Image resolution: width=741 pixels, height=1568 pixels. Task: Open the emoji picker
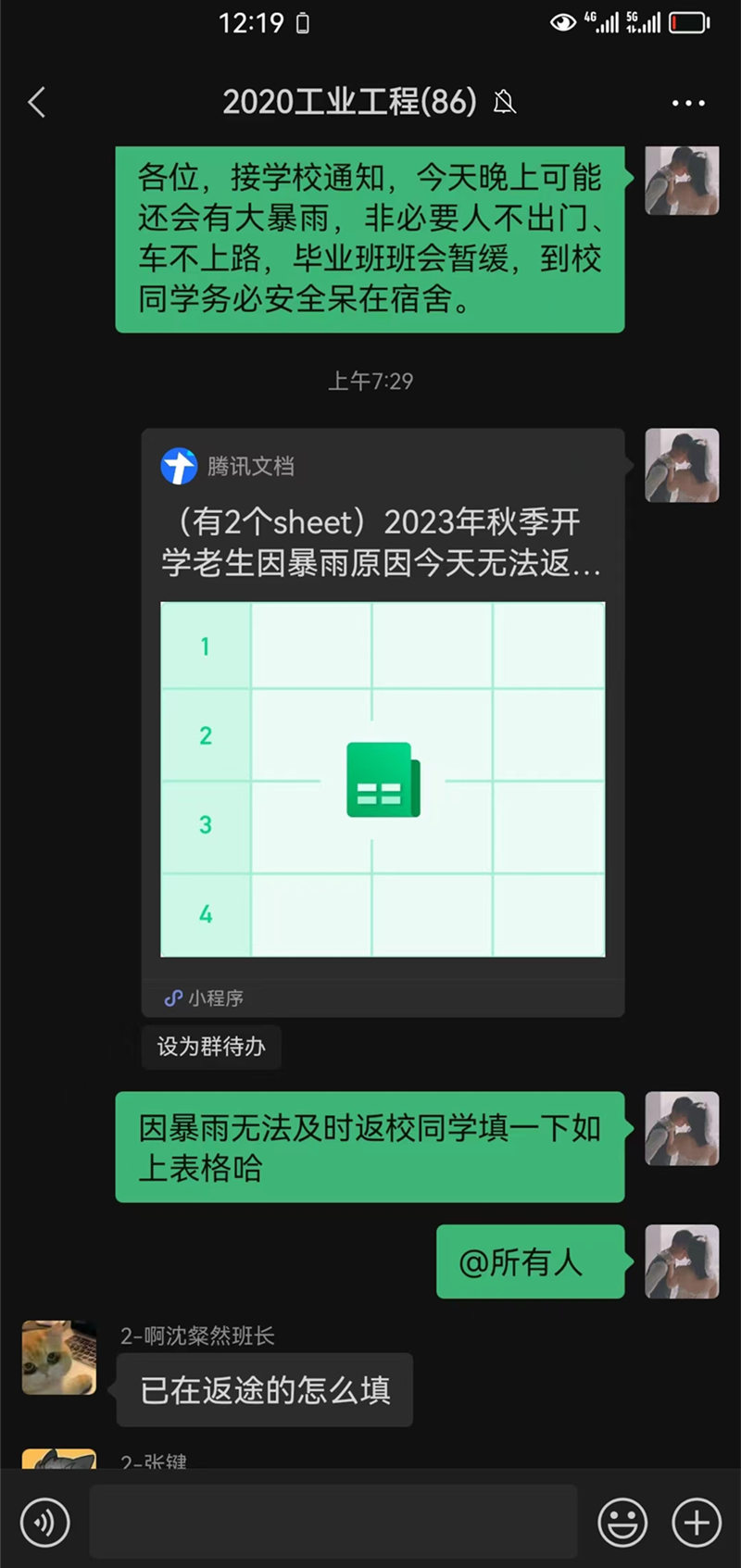pos(622,1522)
